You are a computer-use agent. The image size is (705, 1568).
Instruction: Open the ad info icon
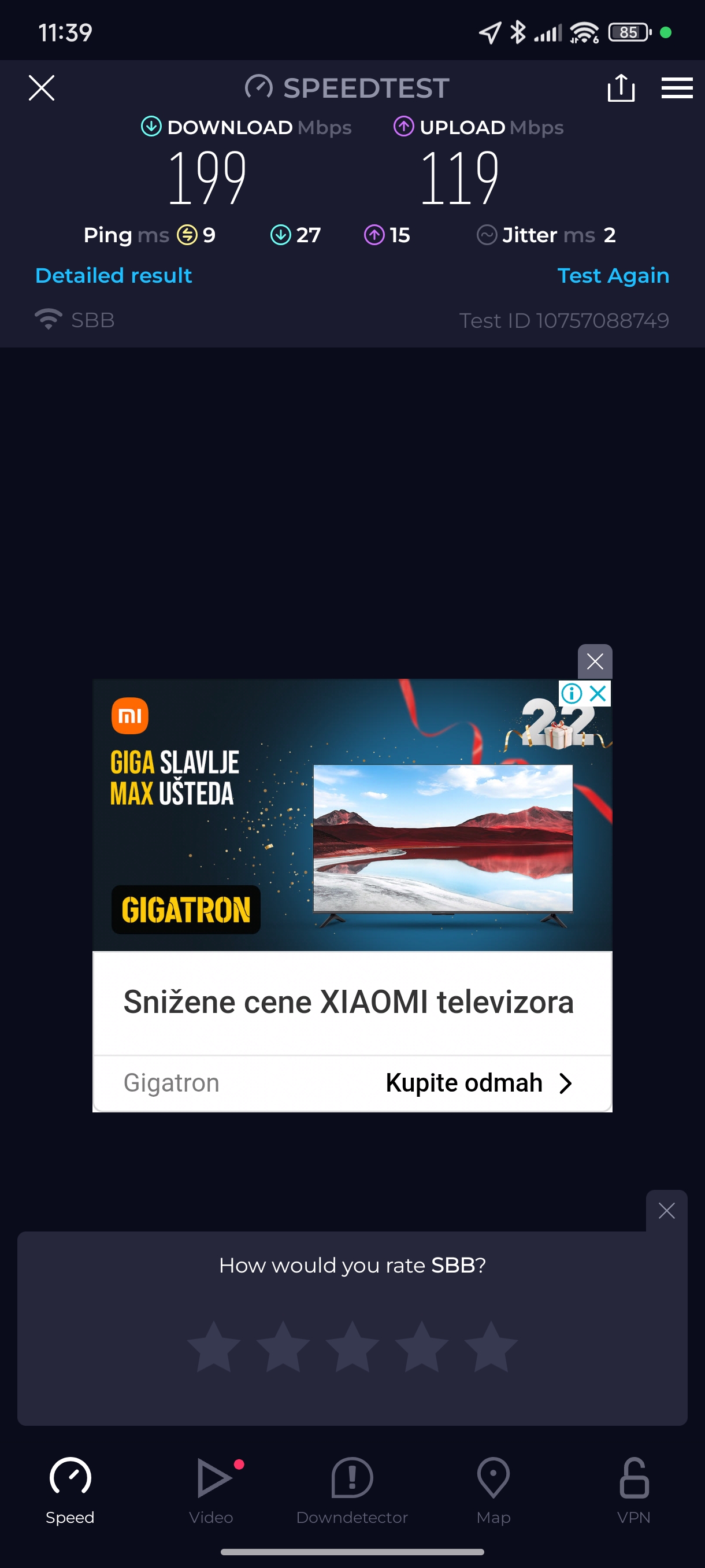point(572,693)
